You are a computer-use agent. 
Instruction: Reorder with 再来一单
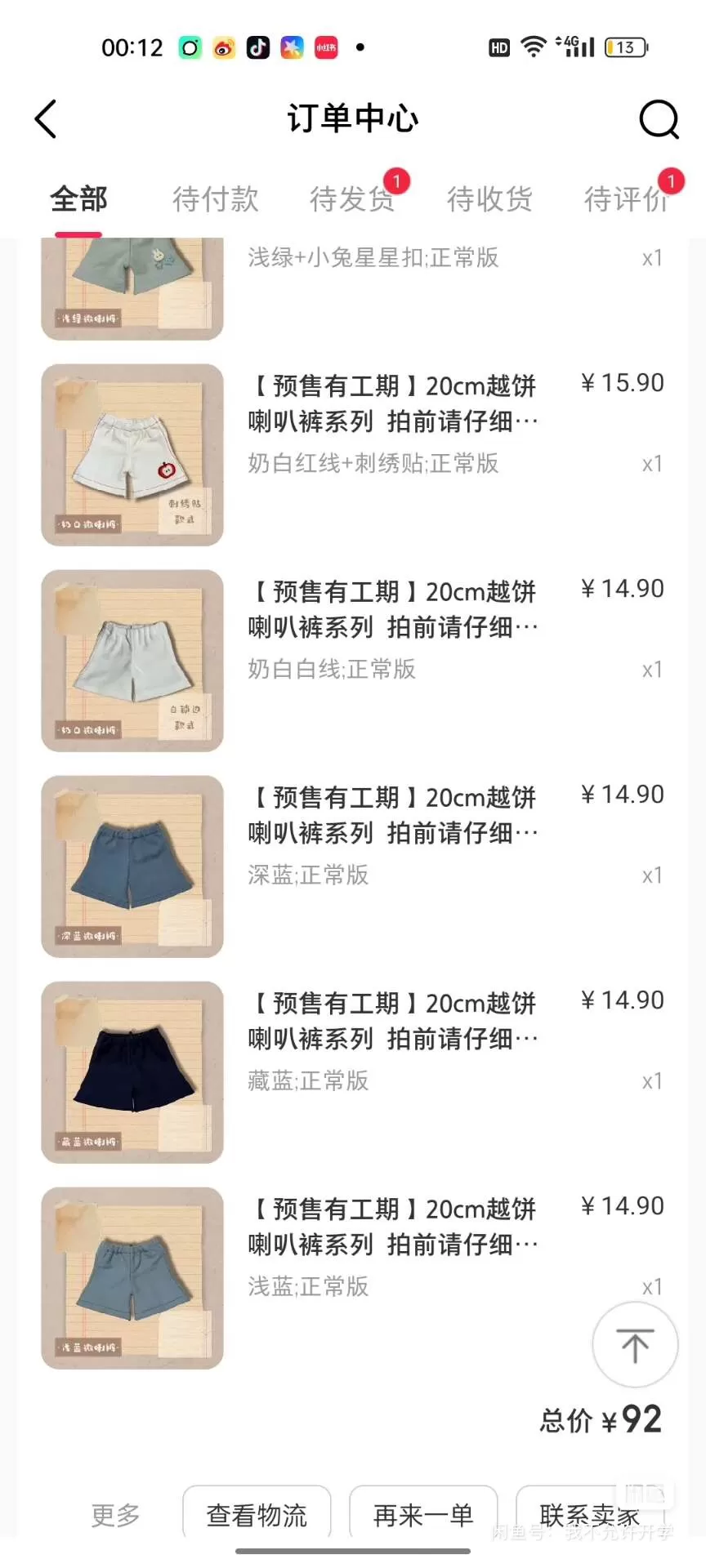[423, 1516]
